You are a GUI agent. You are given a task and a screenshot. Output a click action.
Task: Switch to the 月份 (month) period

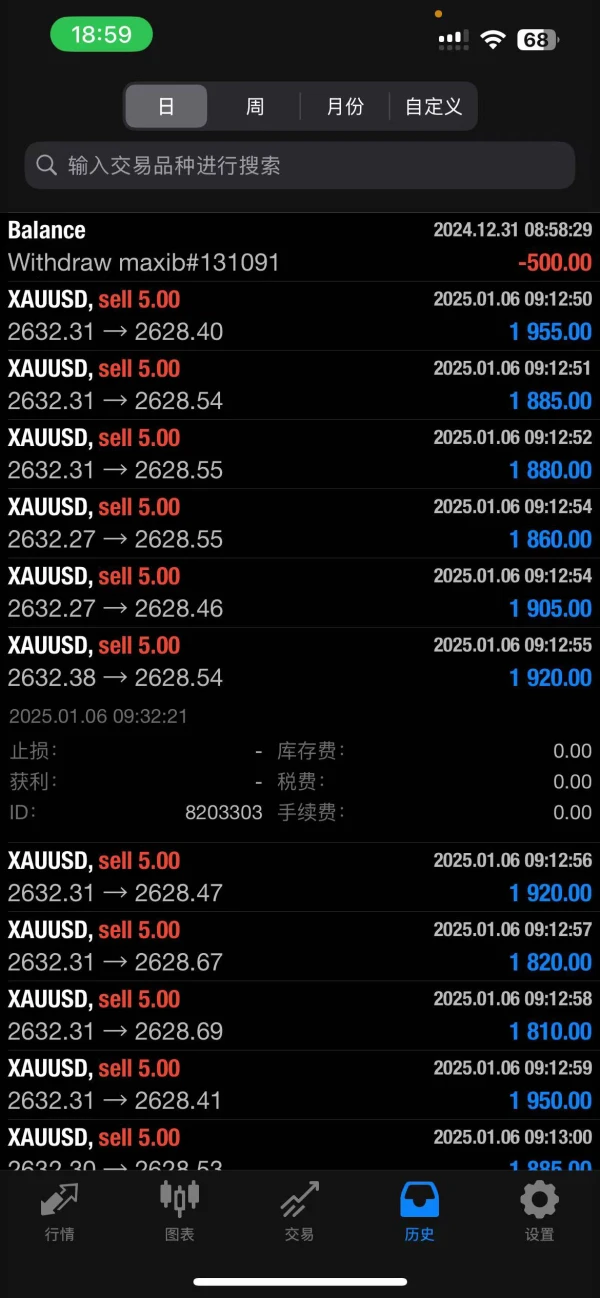tap(345, 106)
